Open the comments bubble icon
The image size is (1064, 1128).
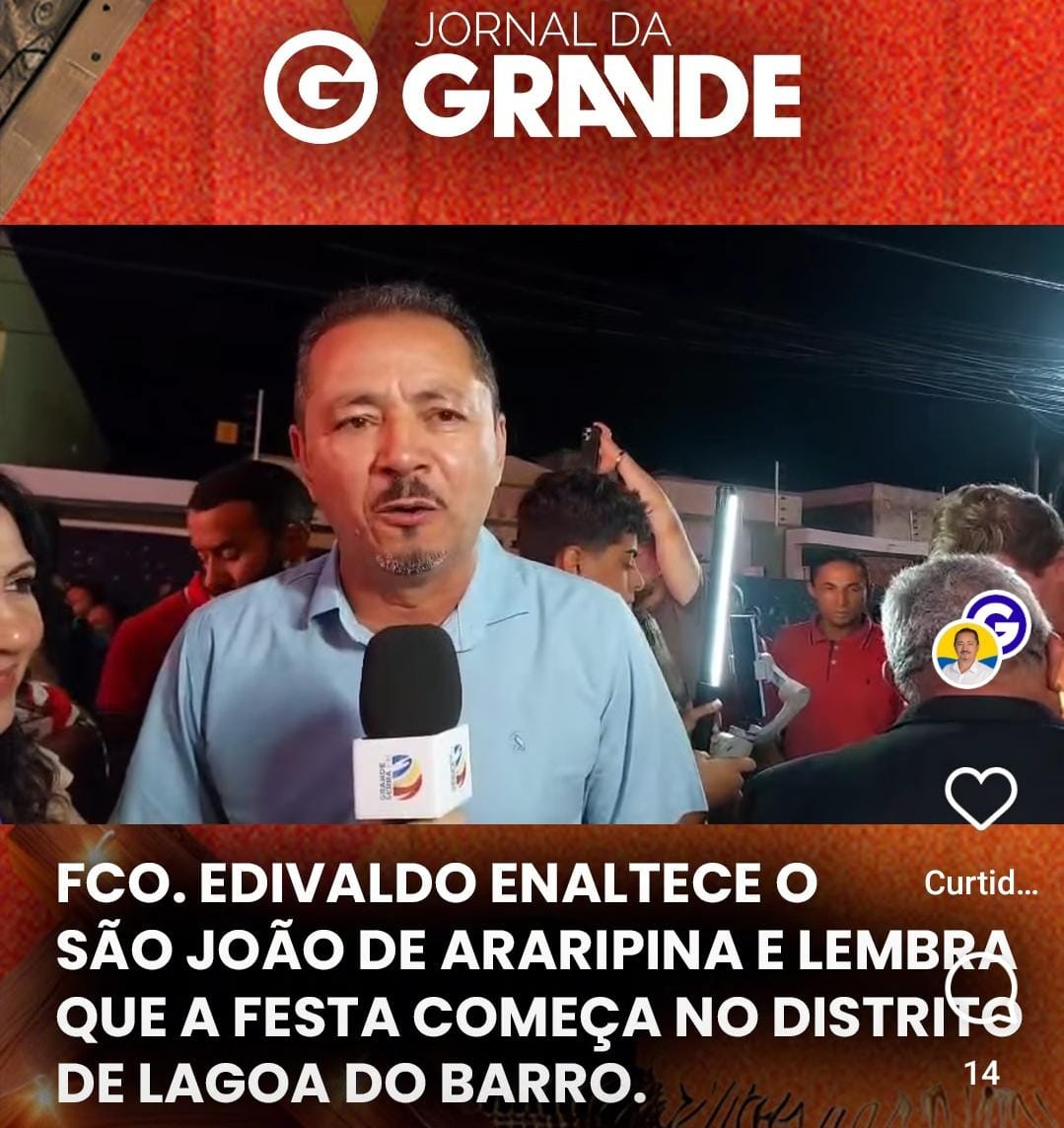[980, 986]
